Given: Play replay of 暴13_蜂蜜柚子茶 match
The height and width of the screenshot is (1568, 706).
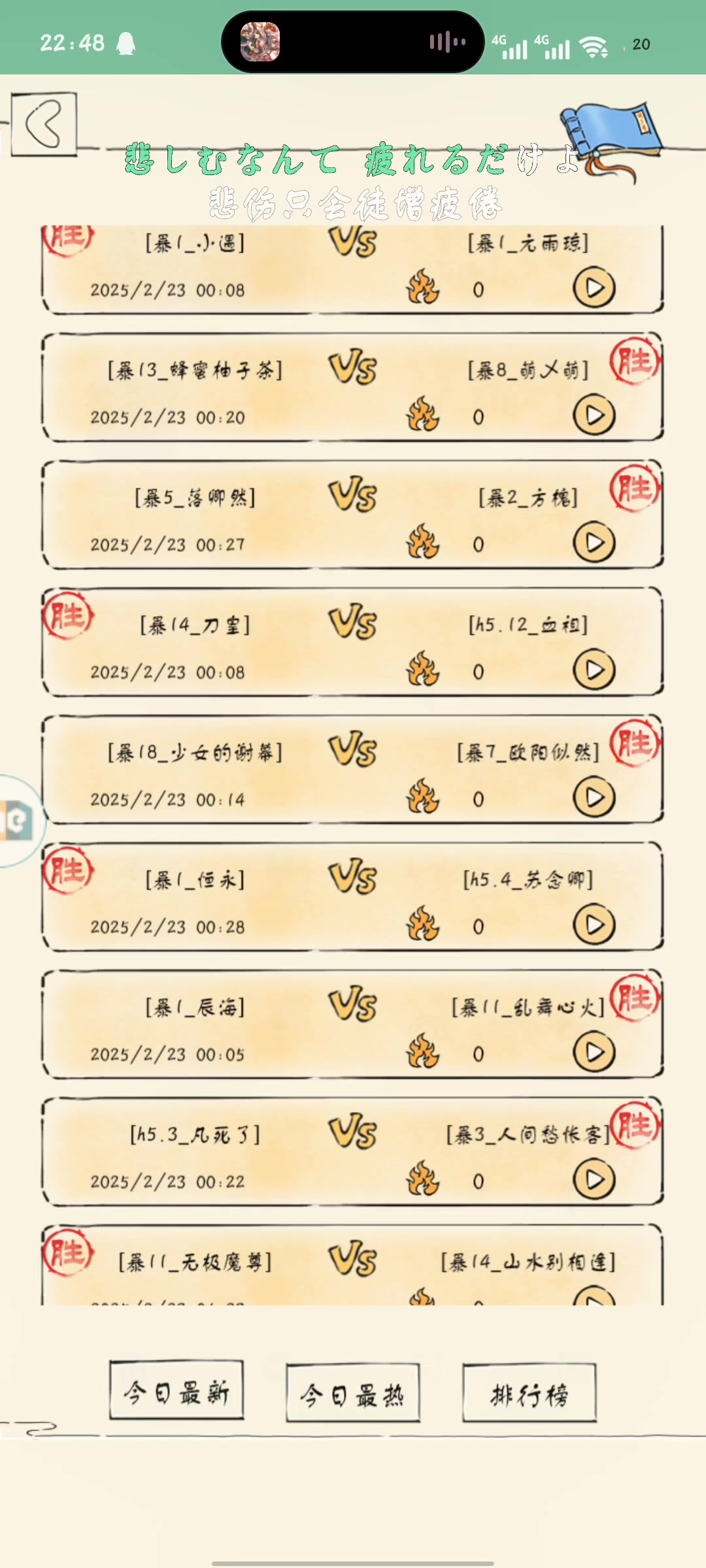Looking at the screenshot, I should pos(594,416).
